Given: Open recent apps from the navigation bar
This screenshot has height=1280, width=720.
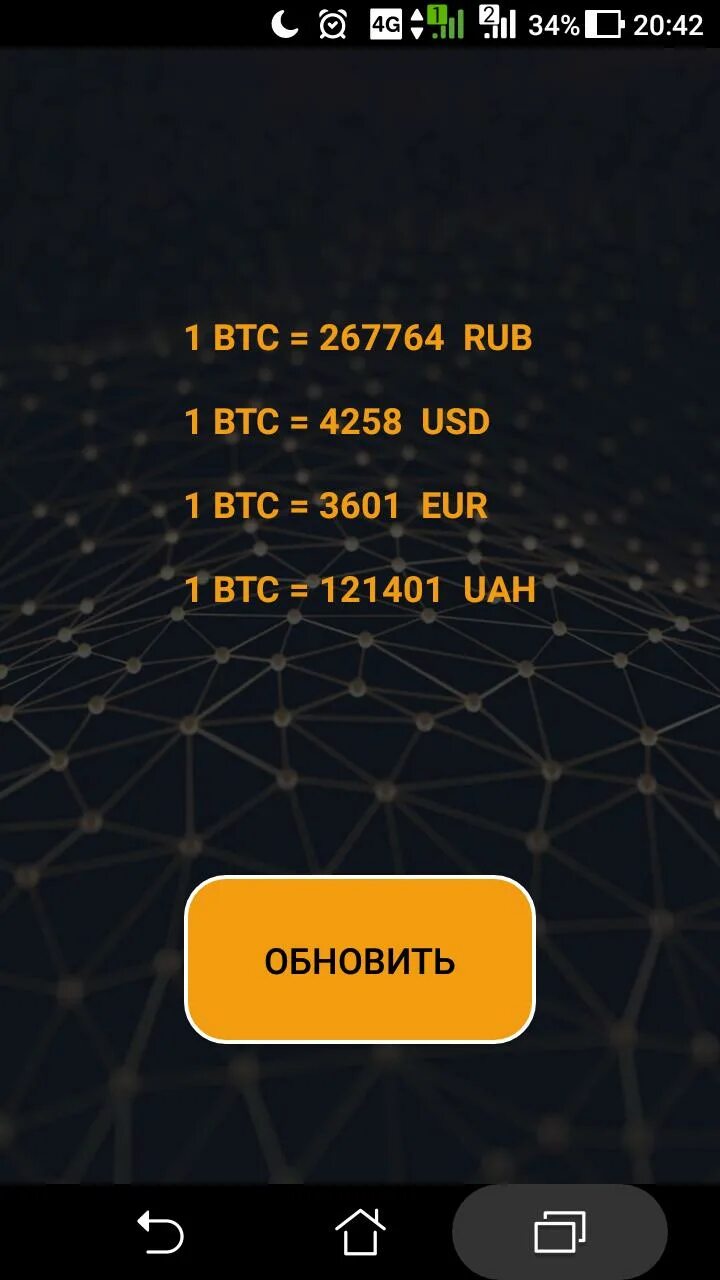Looking at the screenshot, I should click(x=560, y=1231).
